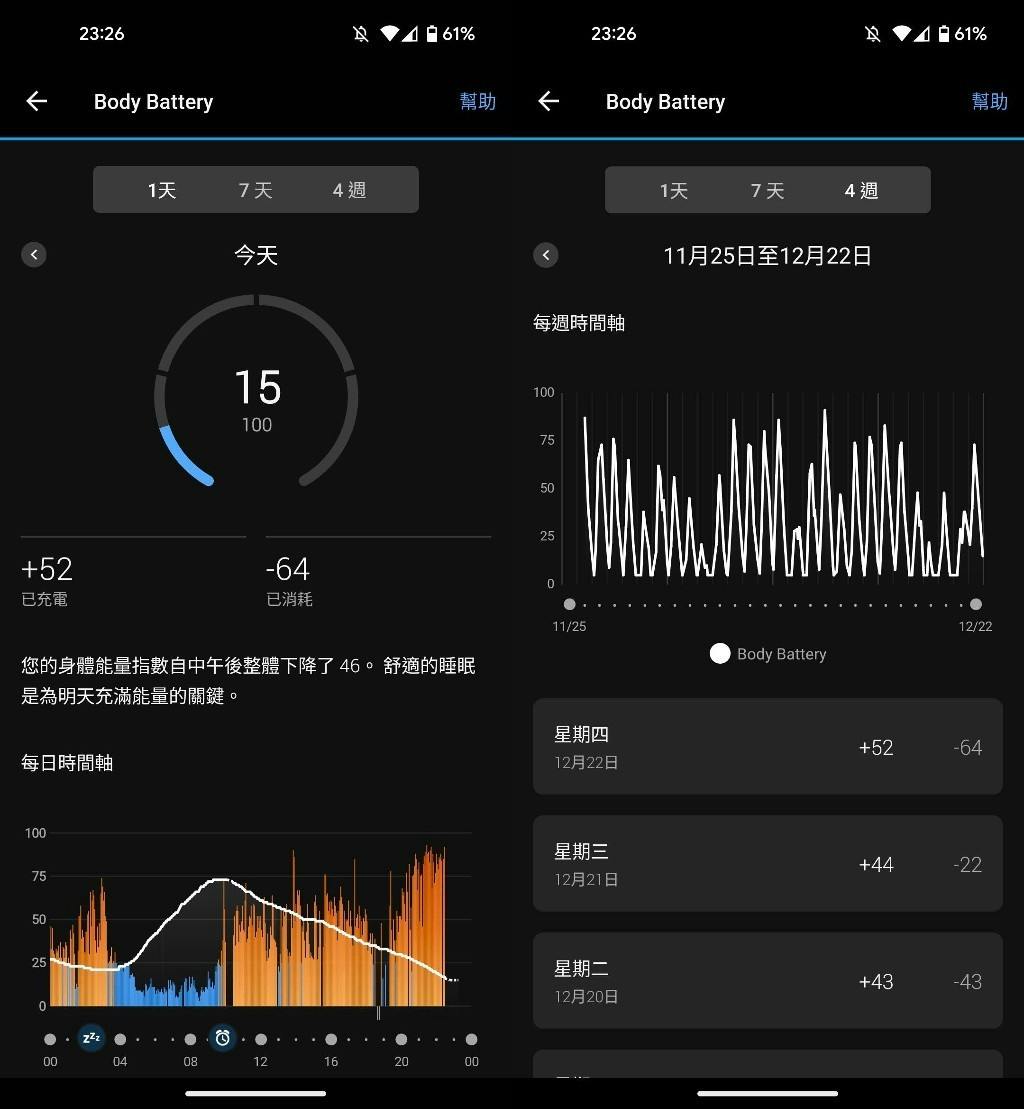Go back from the weekly timeline screen
Viewport: 1024px width, 1109px height.
tap(549, 101)
